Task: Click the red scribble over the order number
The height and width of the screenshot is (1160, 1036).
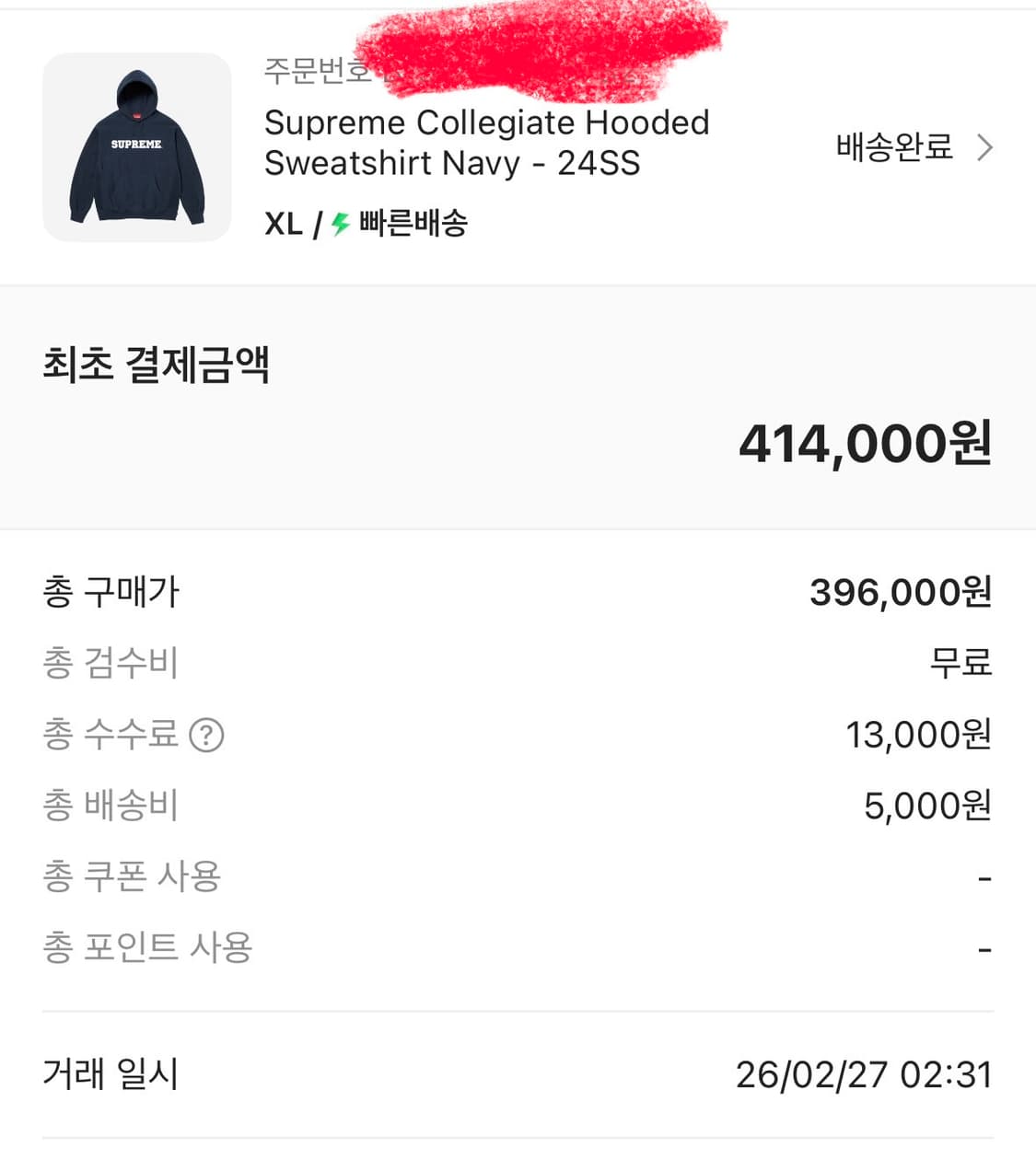Action: coord(543,55)
